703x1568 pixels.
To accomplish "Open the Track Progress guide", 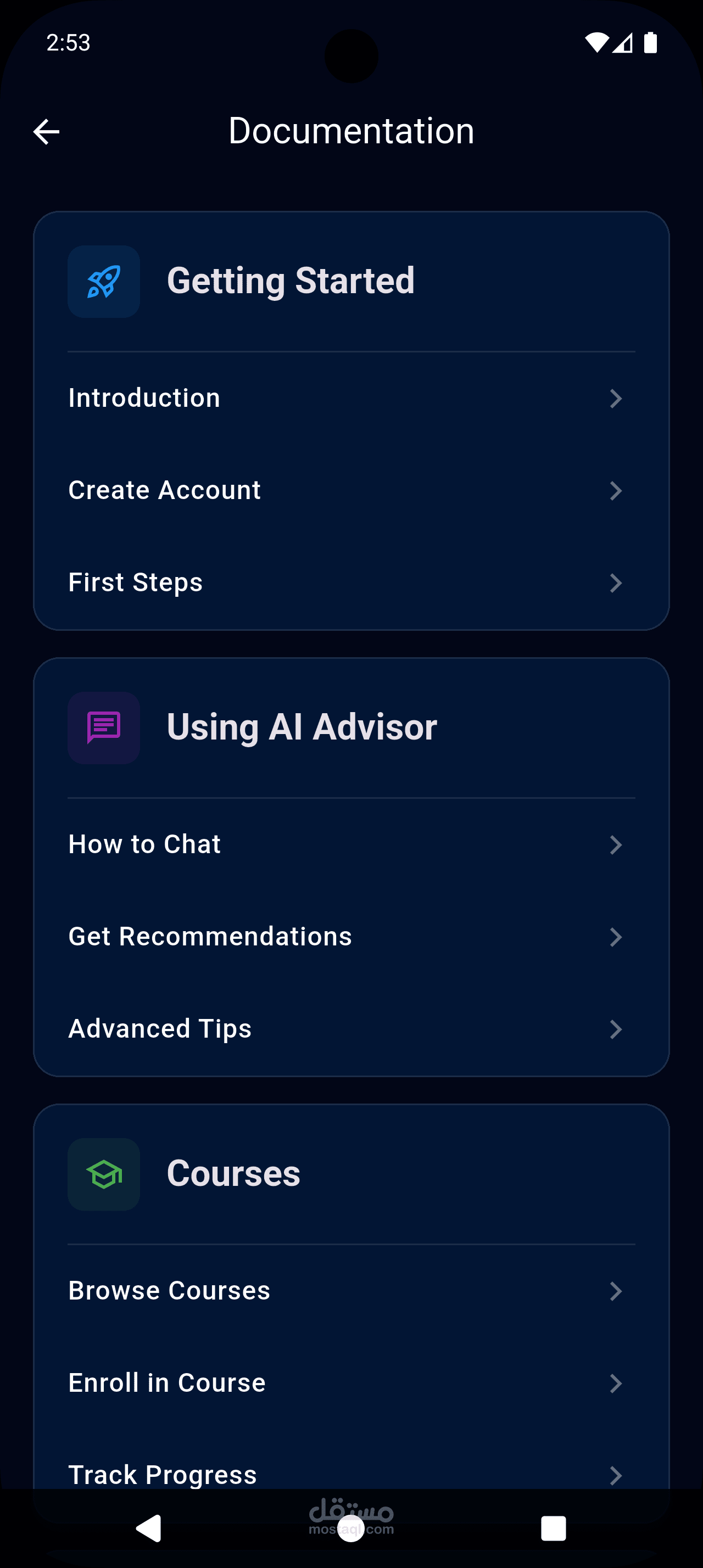I will (x=350, y=1474).
